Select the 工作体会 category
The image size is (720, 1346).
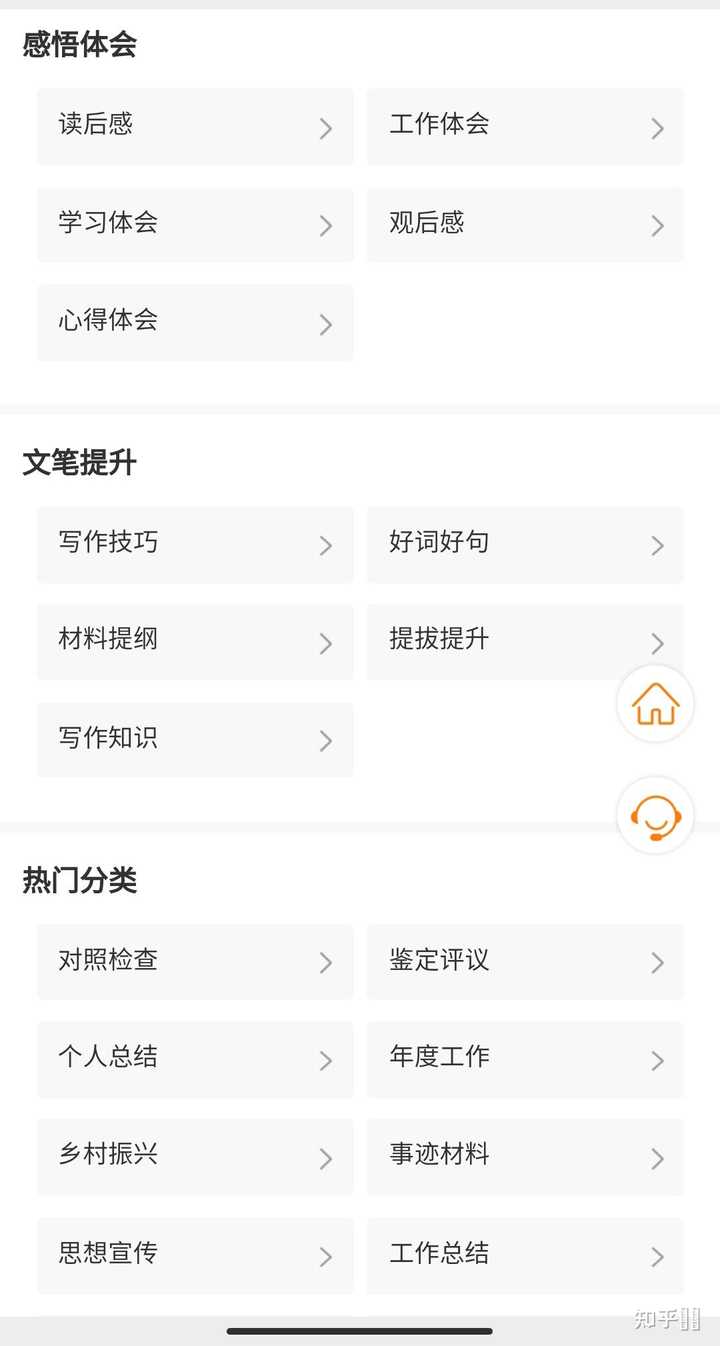coord(525,126)
